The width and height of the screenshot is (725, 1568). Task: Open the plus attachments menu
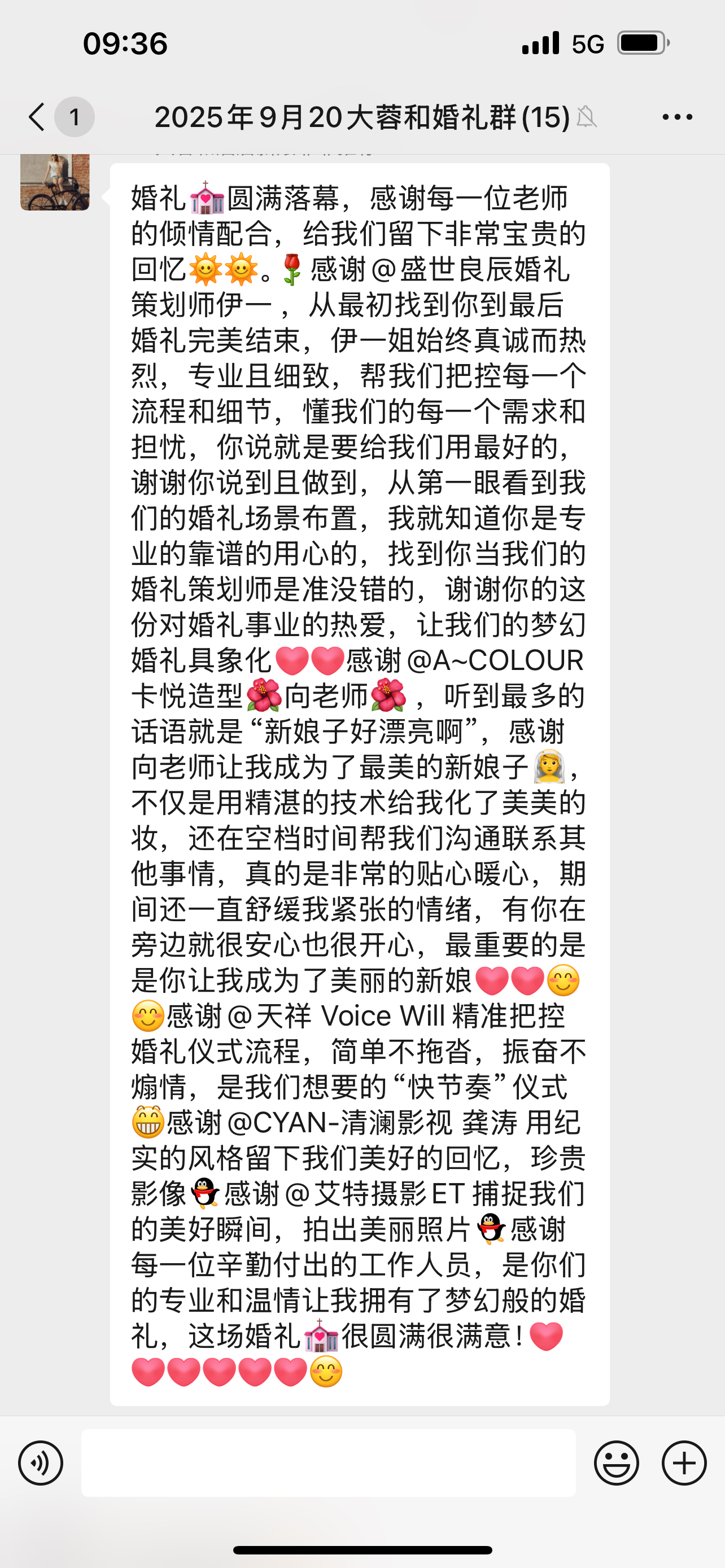point(684,1462)
